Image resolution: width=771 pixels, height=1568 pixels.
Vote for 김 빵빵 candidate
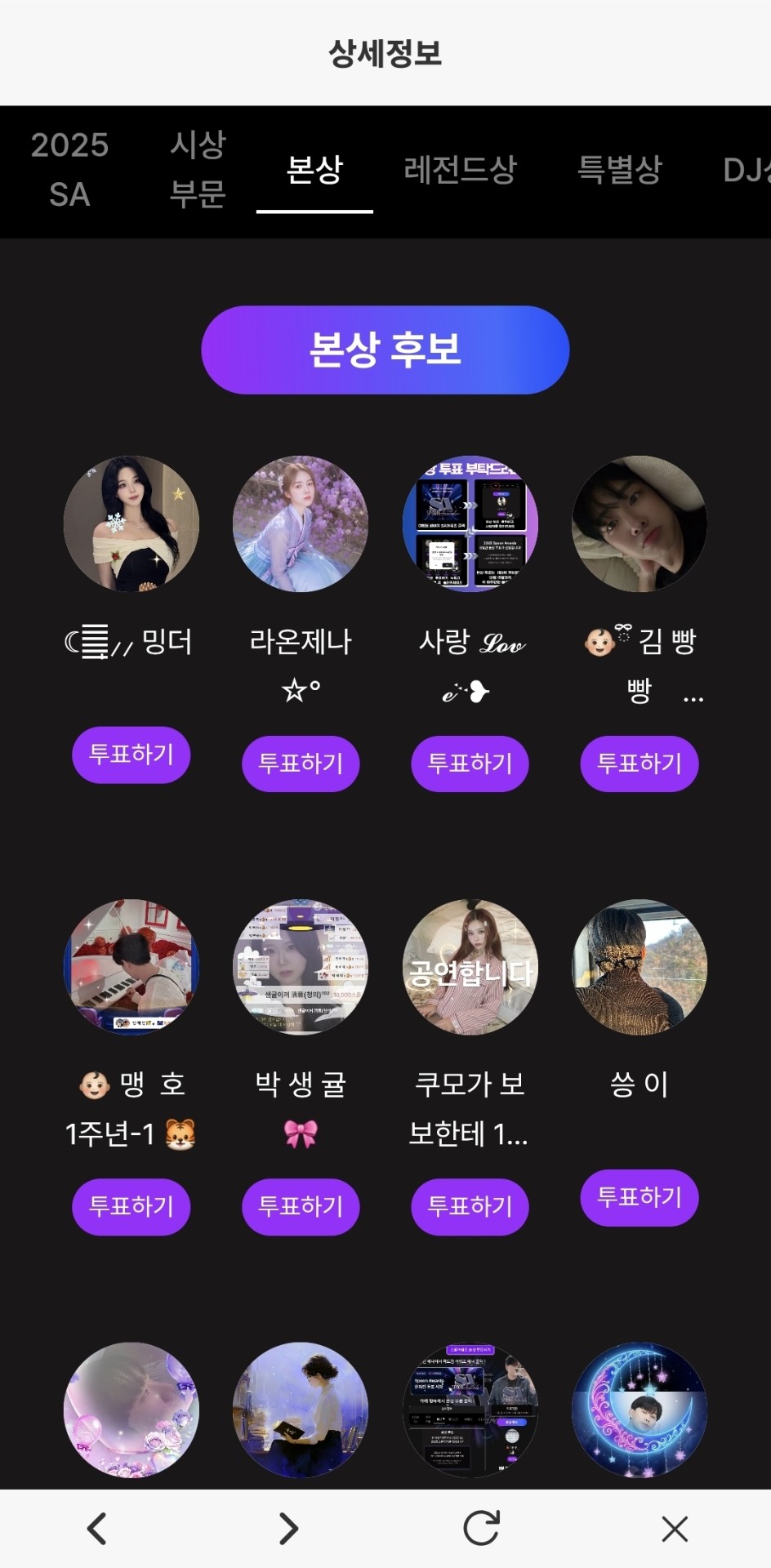pos(640,764)
